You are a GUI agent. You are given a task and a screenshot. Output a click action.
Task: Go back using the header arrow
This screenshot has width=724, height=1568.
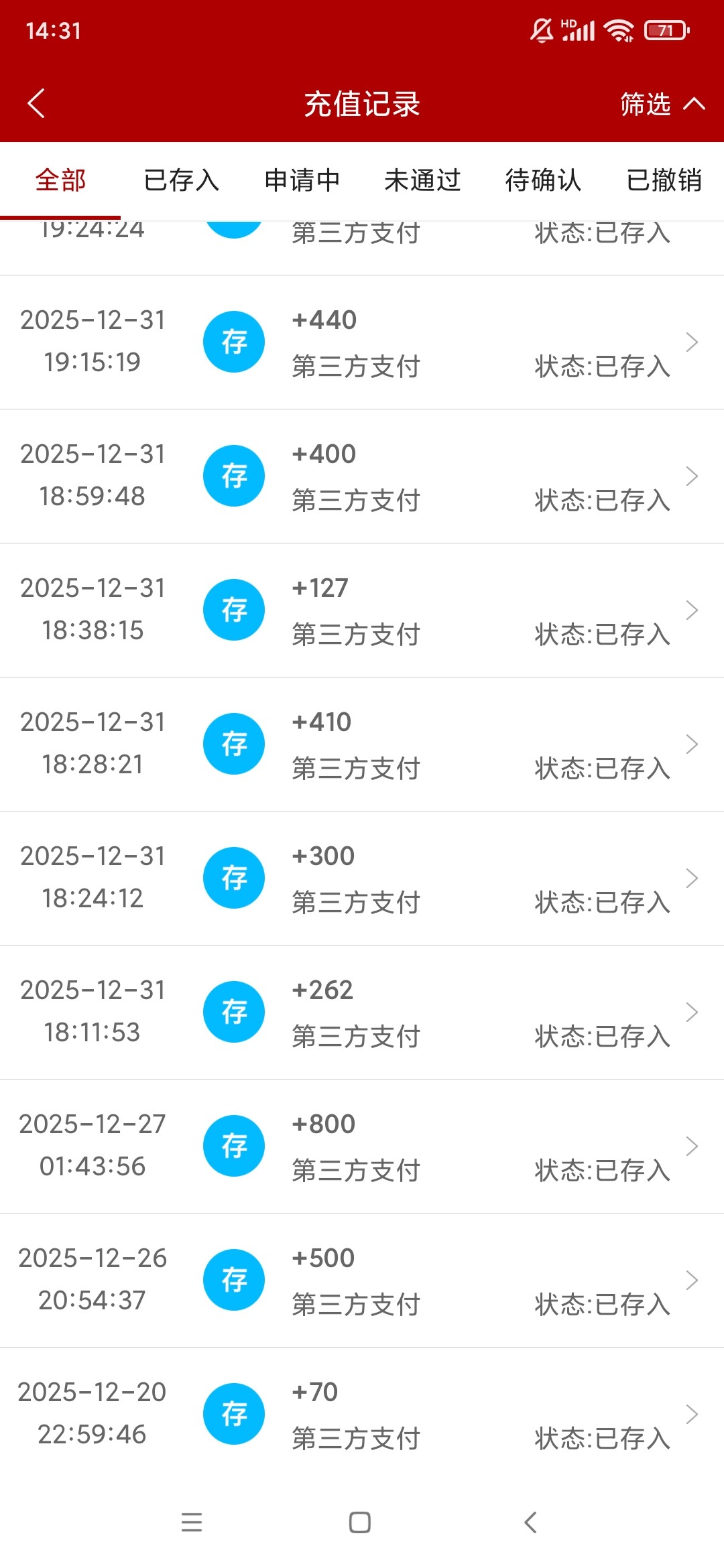[36, 104]
